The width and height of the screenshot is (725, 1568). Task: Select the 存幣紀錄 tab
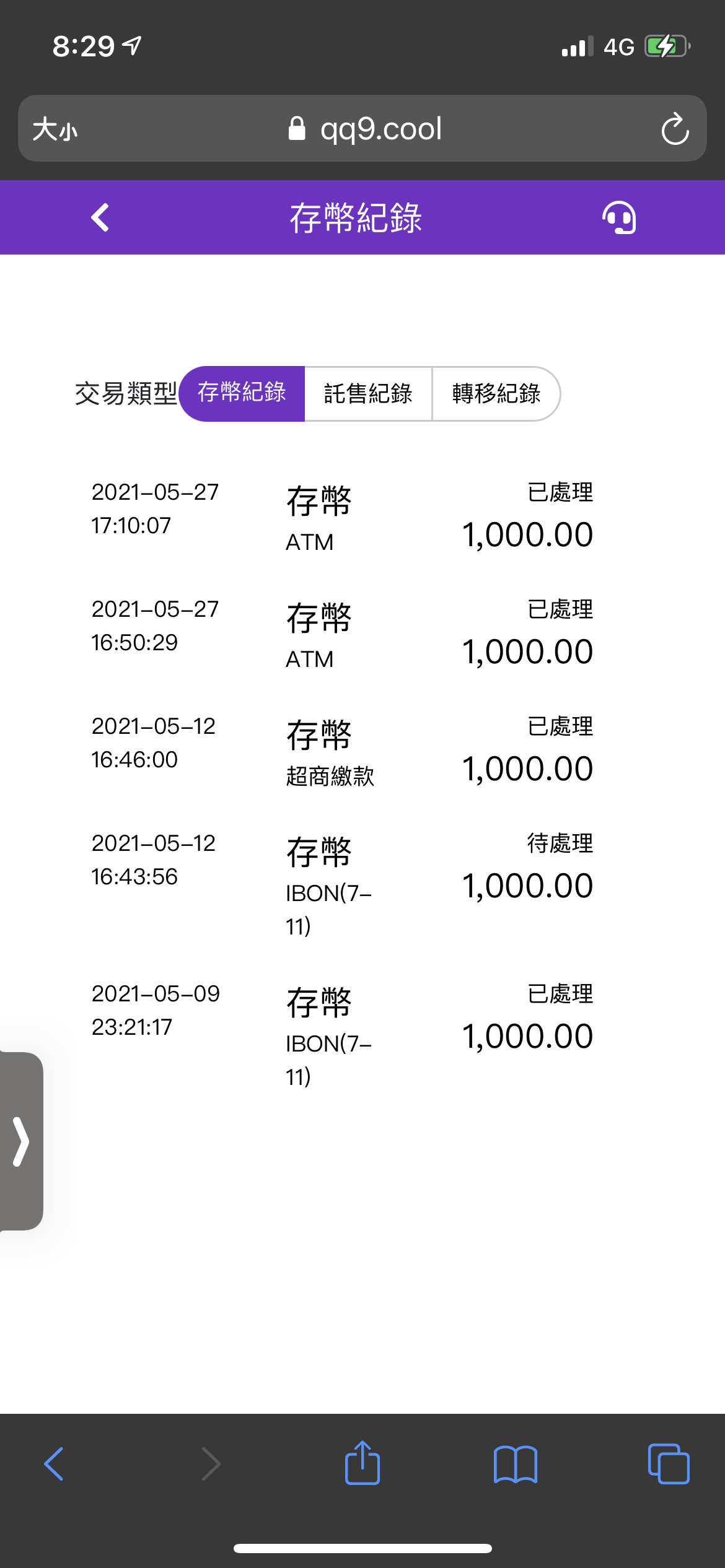[x=242, y=394]
